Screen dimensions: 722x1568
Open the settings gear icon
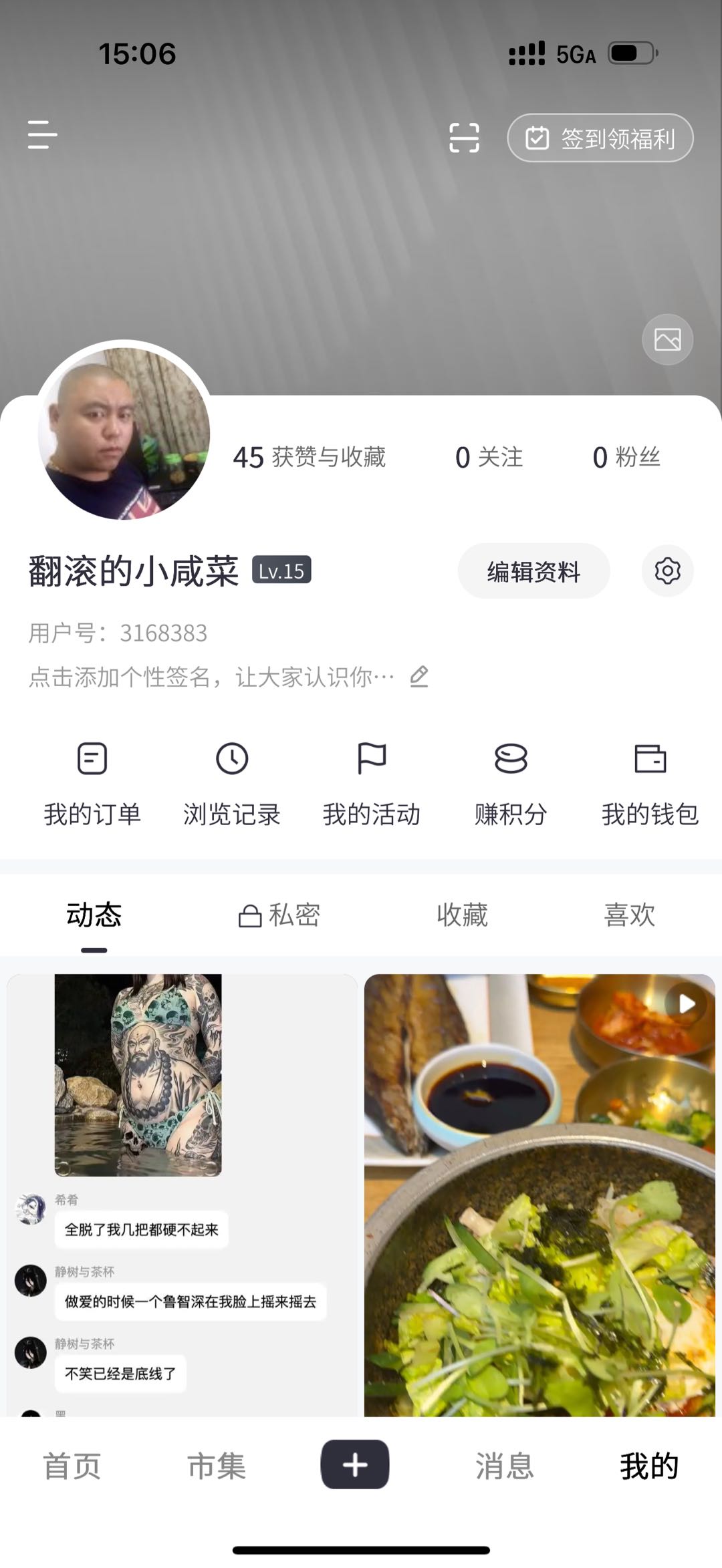(x=667, y=571)
